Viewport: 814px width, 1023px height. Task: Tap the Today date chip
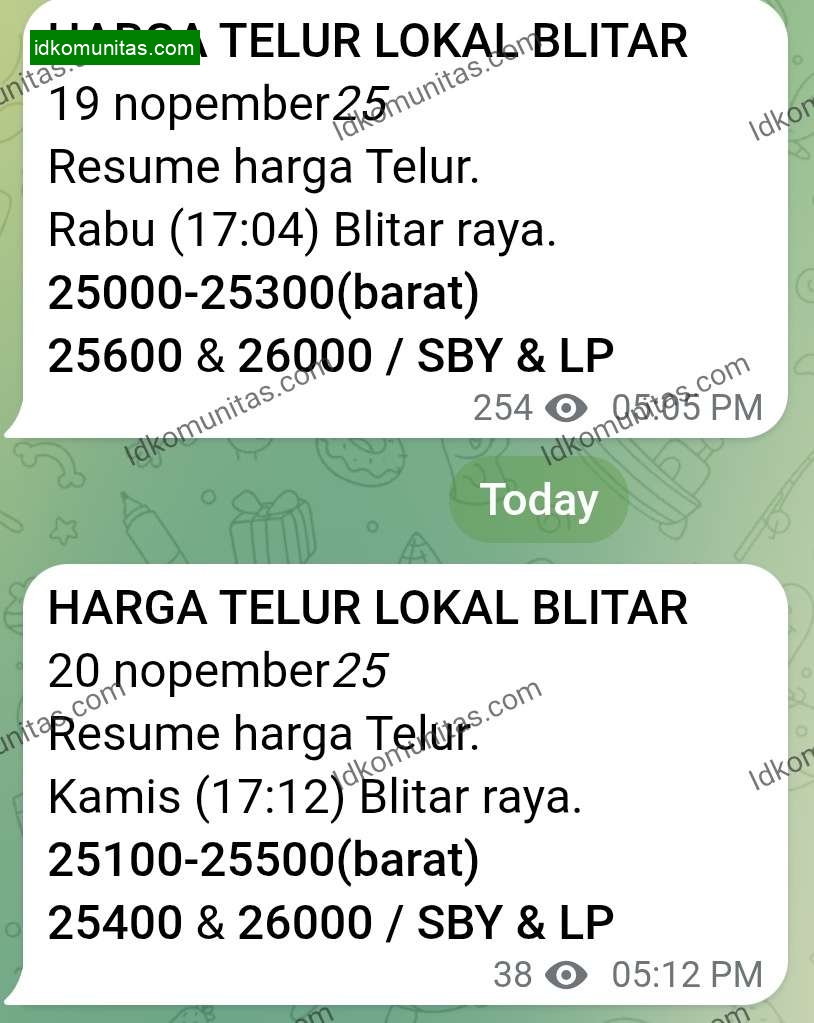[539, 500]
